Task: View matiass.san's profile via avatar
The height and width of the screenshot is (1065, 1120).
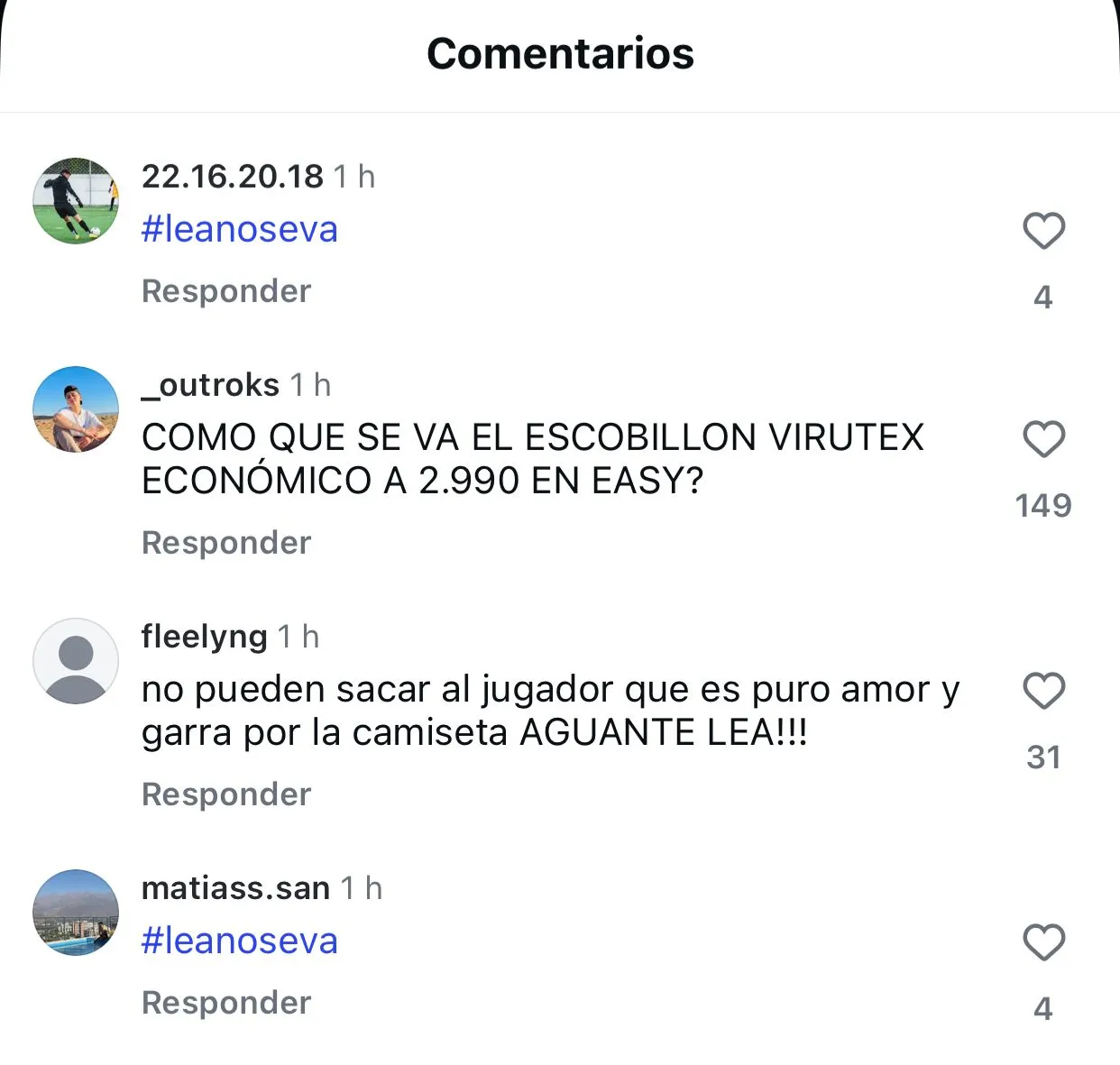Action: coord(76,913)
